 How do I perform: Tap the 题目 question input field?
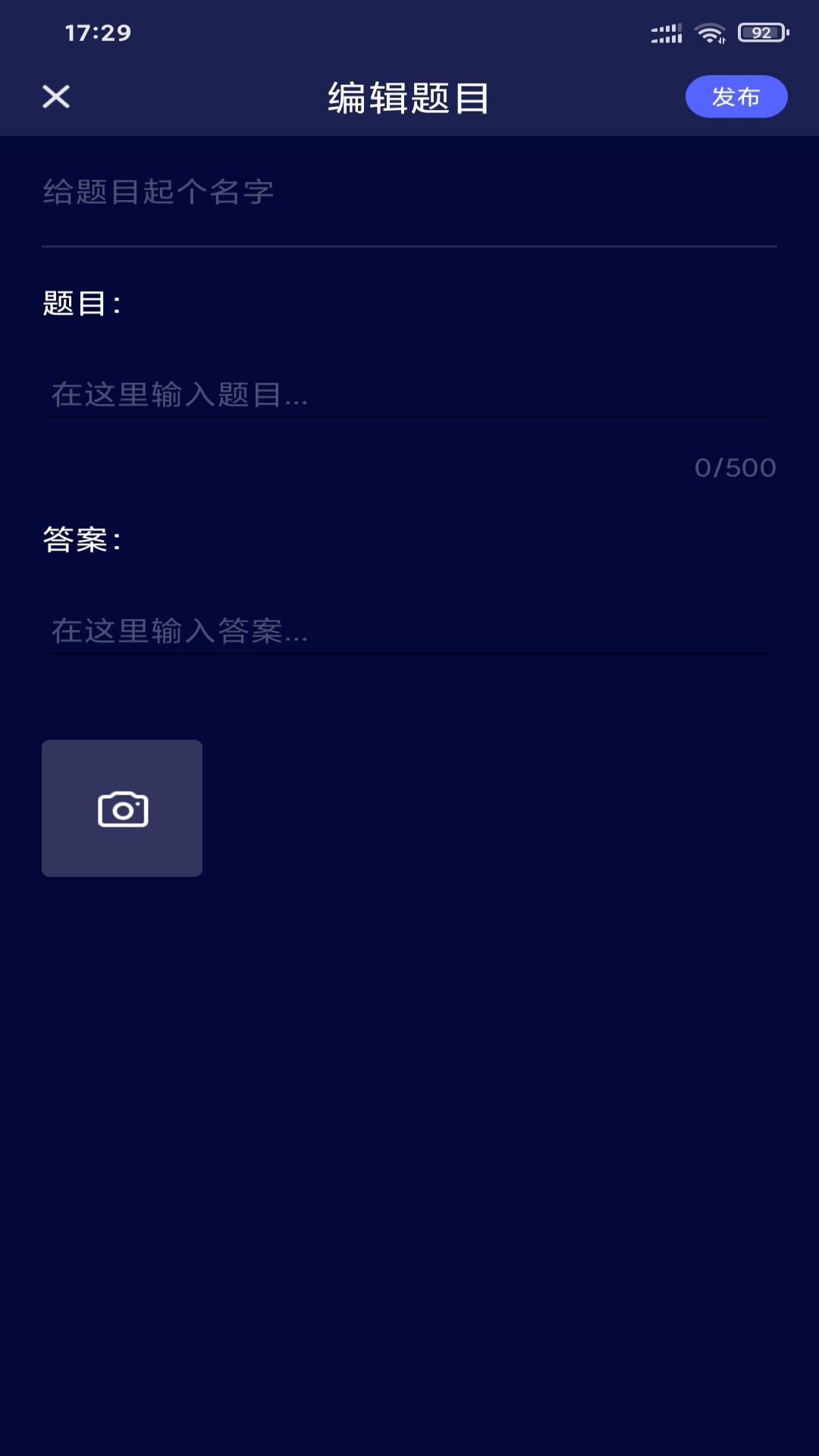409,395
